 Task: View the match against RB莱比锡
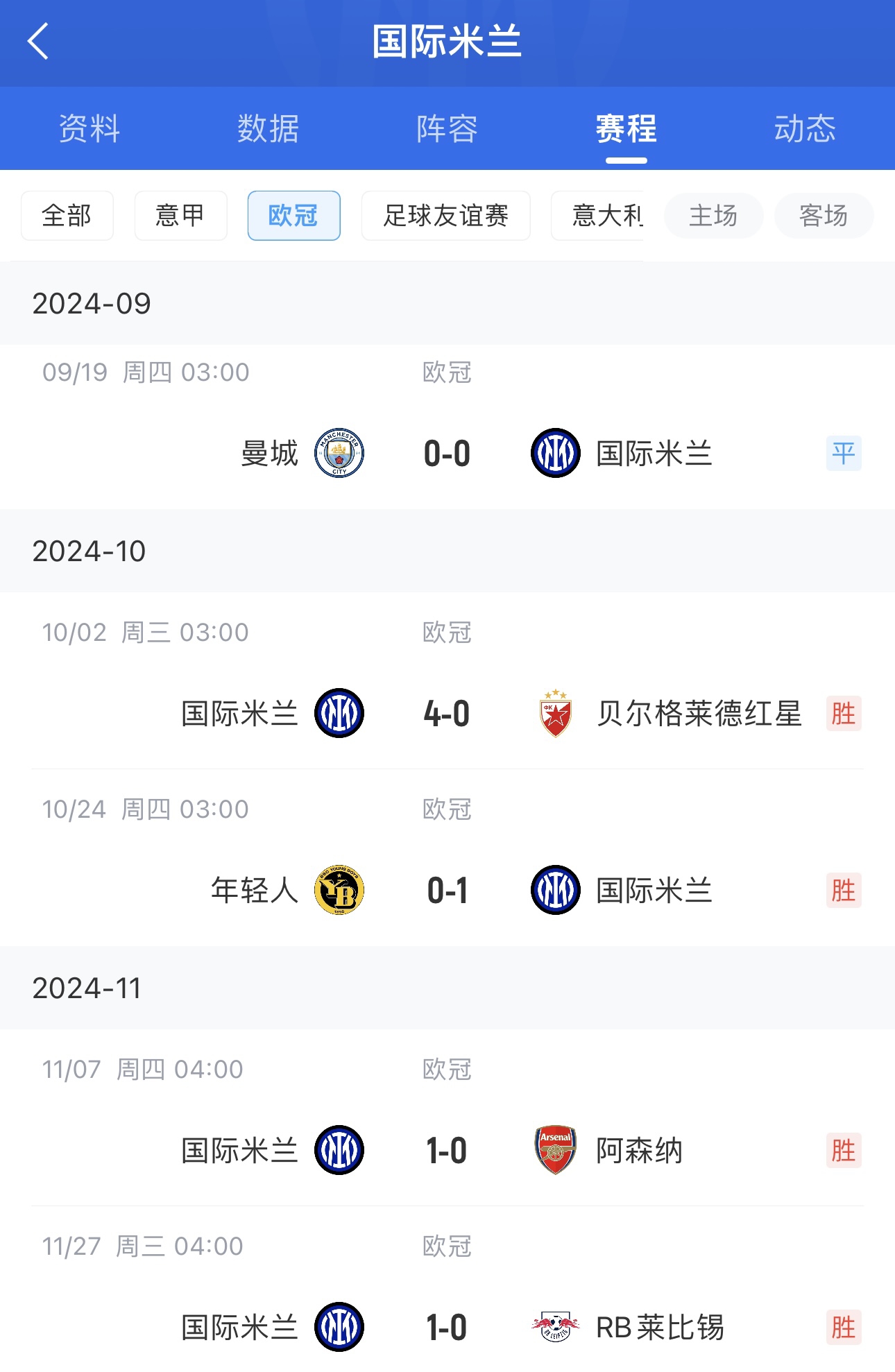447,1328
